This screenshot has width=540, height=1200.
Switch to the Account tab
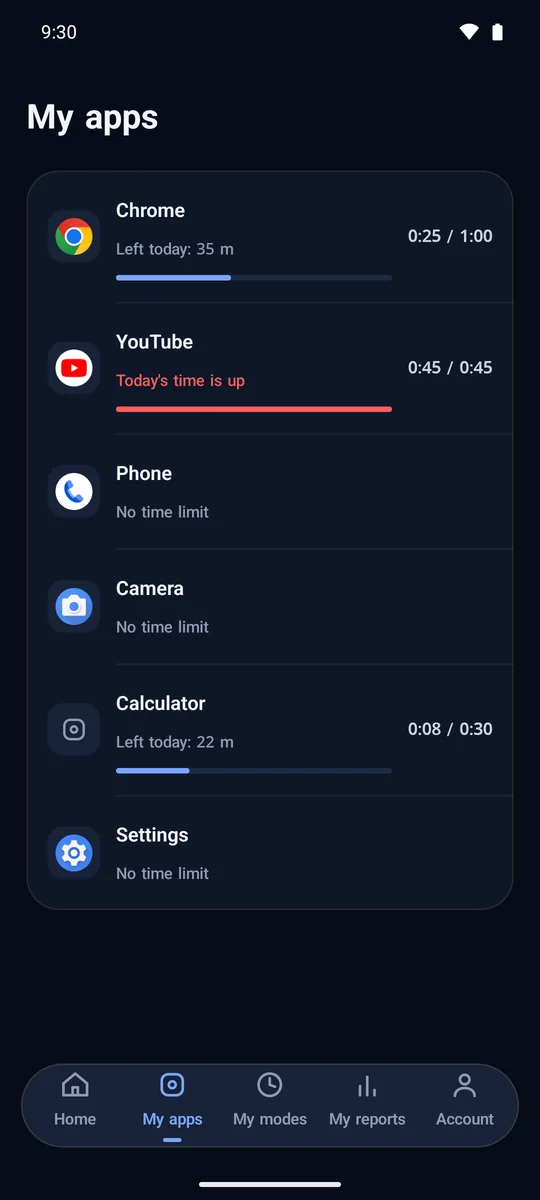465,1101
